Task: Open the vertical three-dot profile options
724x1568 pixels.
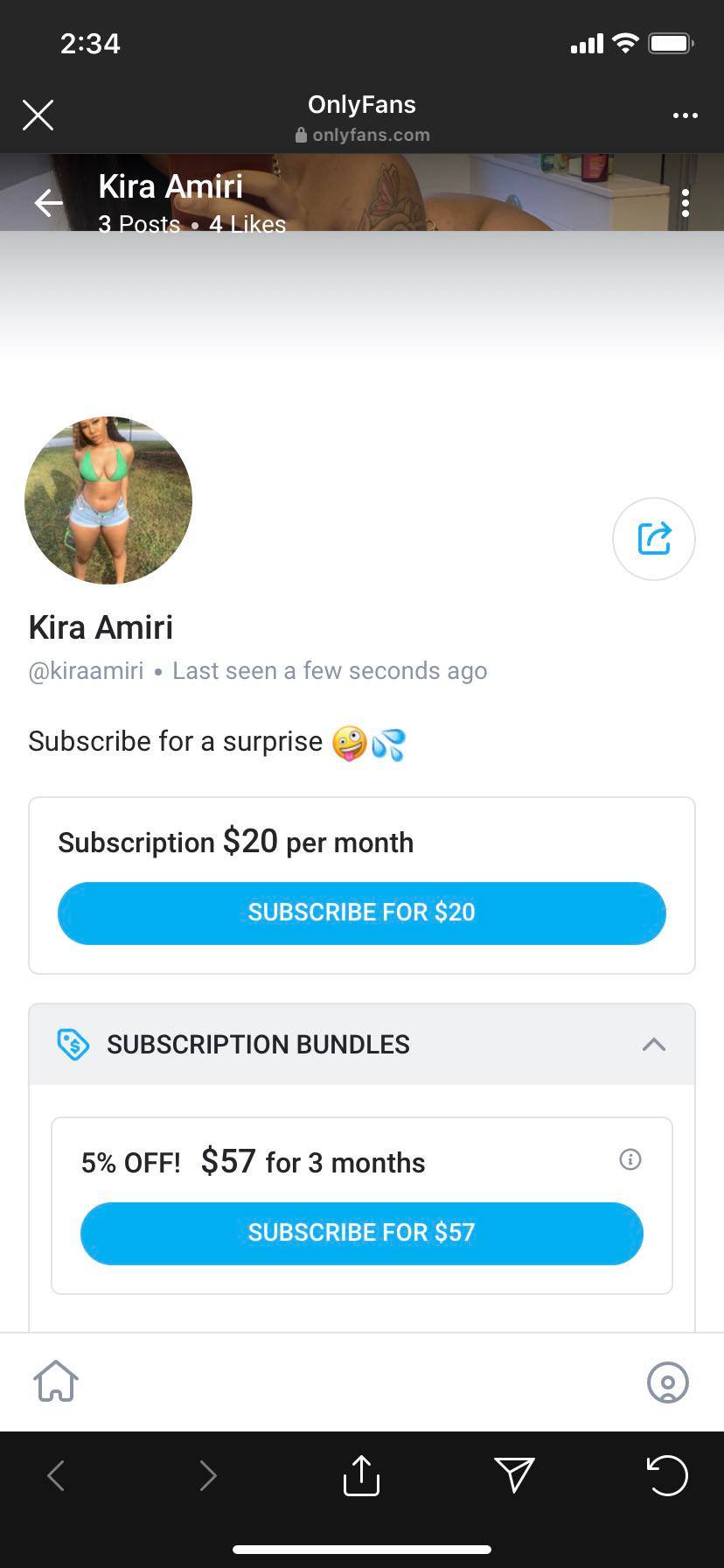Action: click(686, 203)
